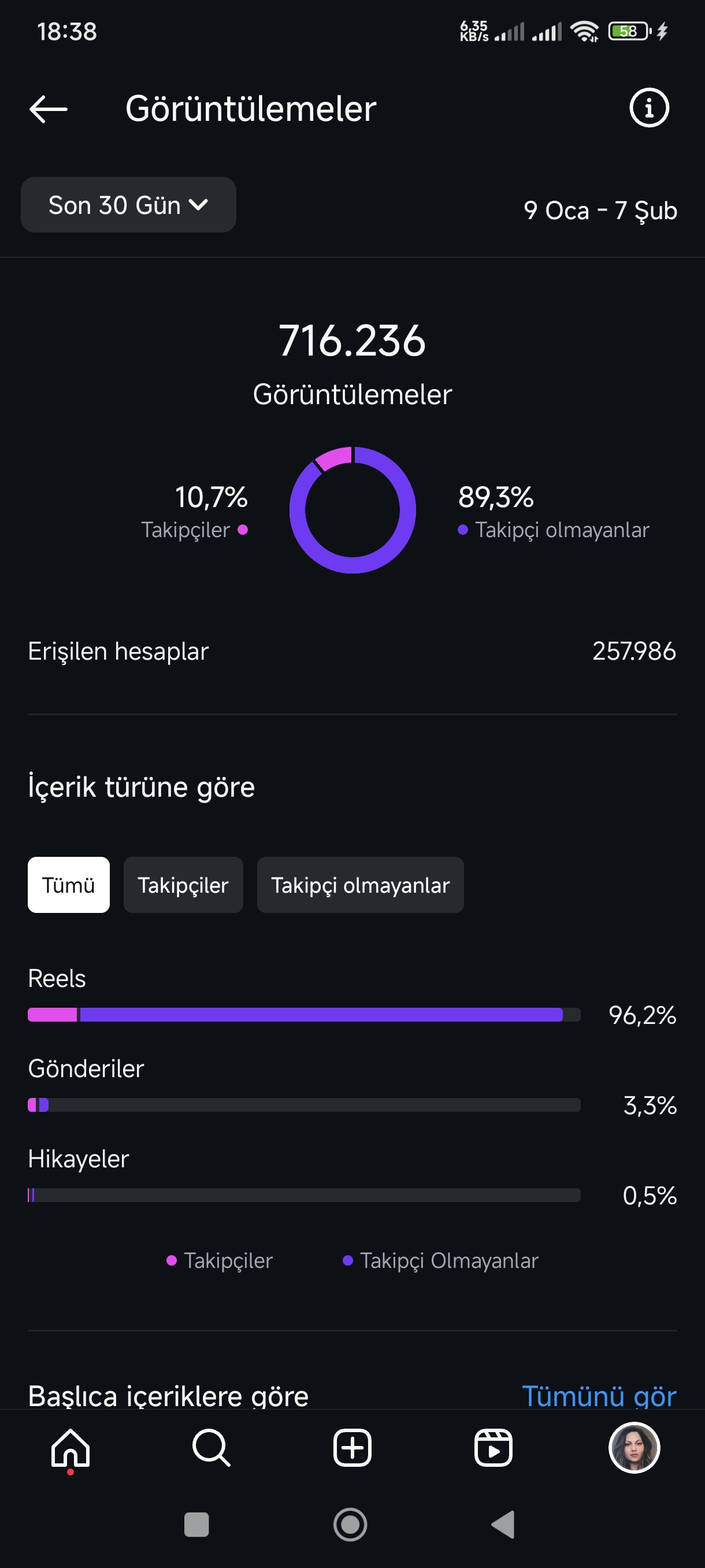Open the Search tab with the magnifier icon
This screenshot has height=1568, width=705.
click(x=211, y=1448)
